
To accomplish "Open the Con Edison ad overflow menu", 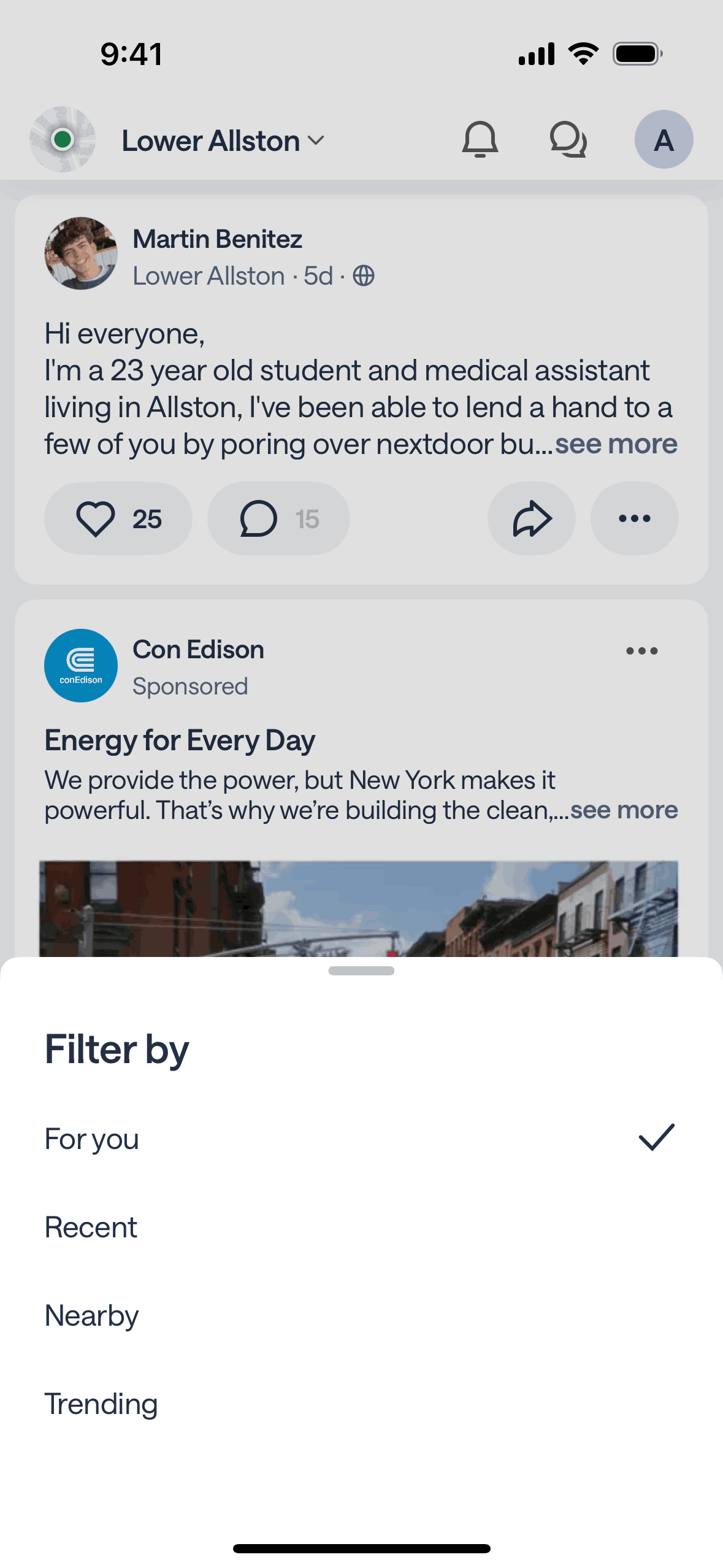I will pos(641,651).
